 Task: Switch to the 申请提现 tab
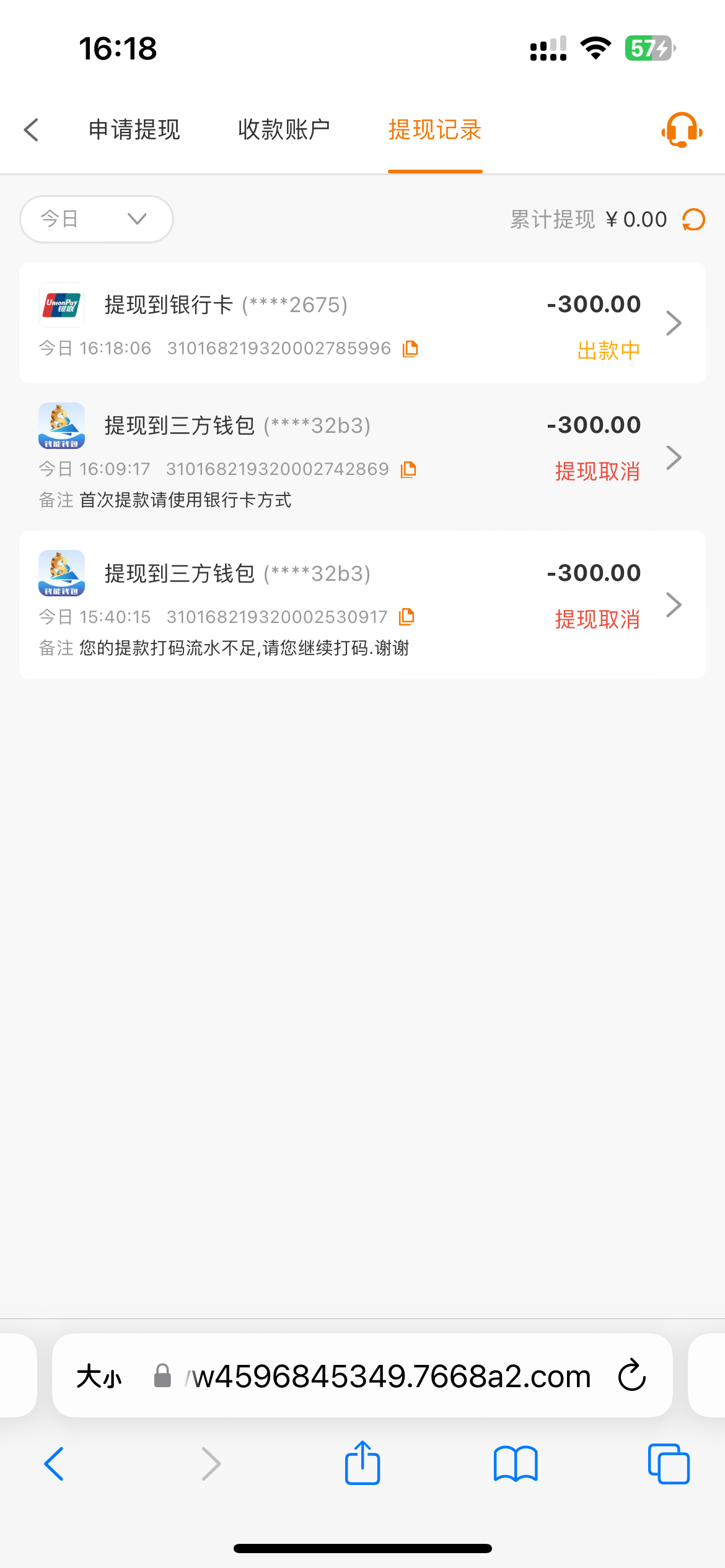click(x=134, y=130)
